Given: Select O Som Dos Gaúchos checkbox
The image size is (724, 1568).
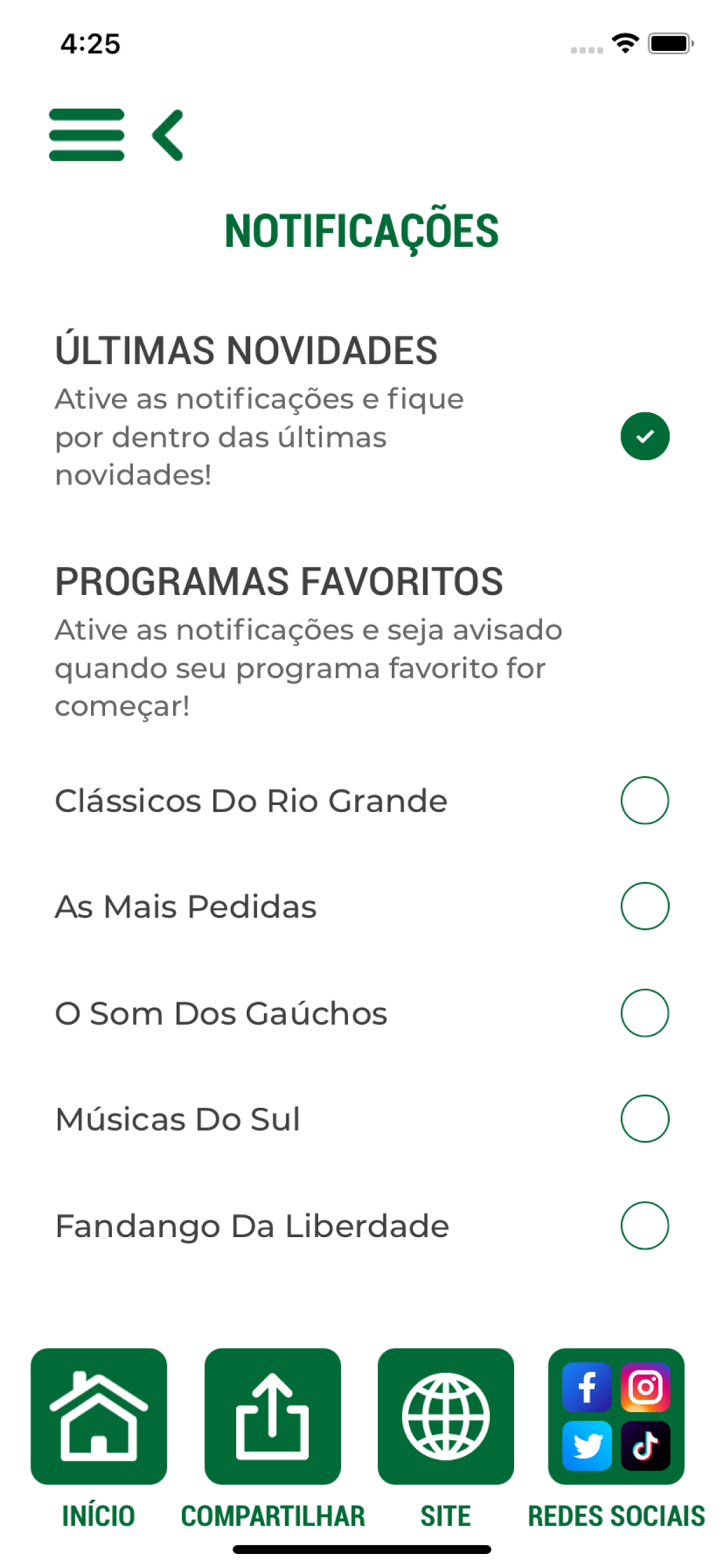Looking at the screenshot, I should [x=644, y=1013].
